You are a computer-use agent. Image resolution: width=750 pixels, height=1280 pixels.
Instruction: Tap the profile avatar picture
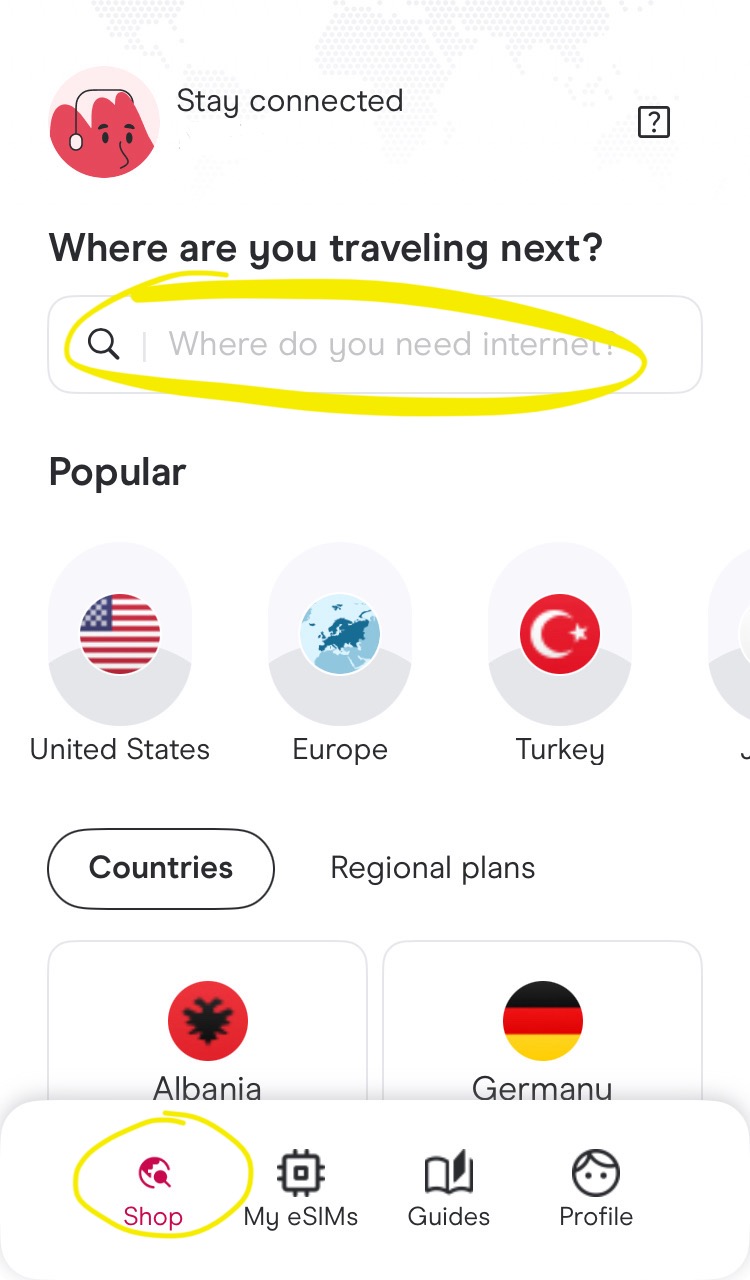tap(104, 123)
